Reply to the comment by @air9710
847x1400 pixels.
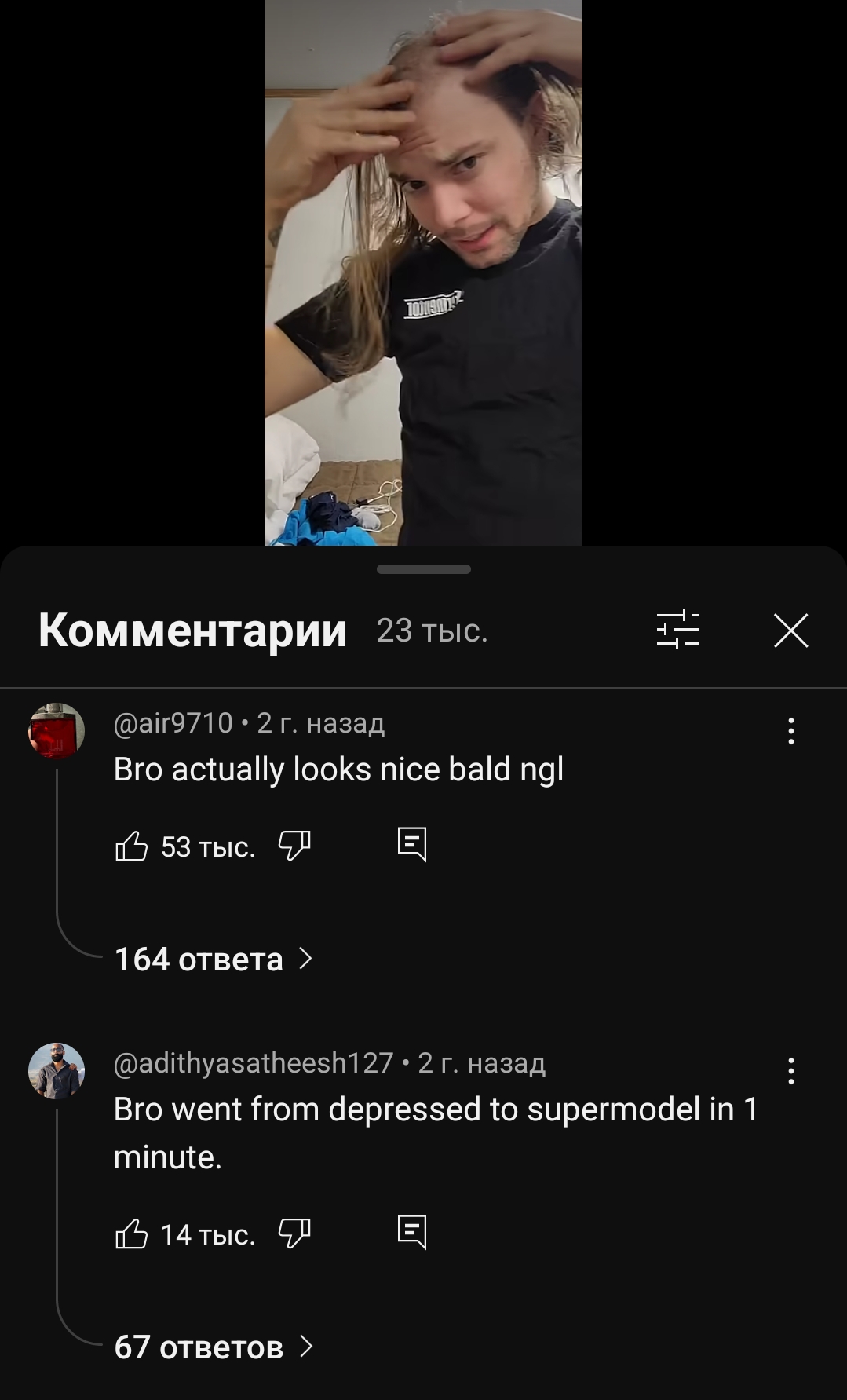(412, 845)
